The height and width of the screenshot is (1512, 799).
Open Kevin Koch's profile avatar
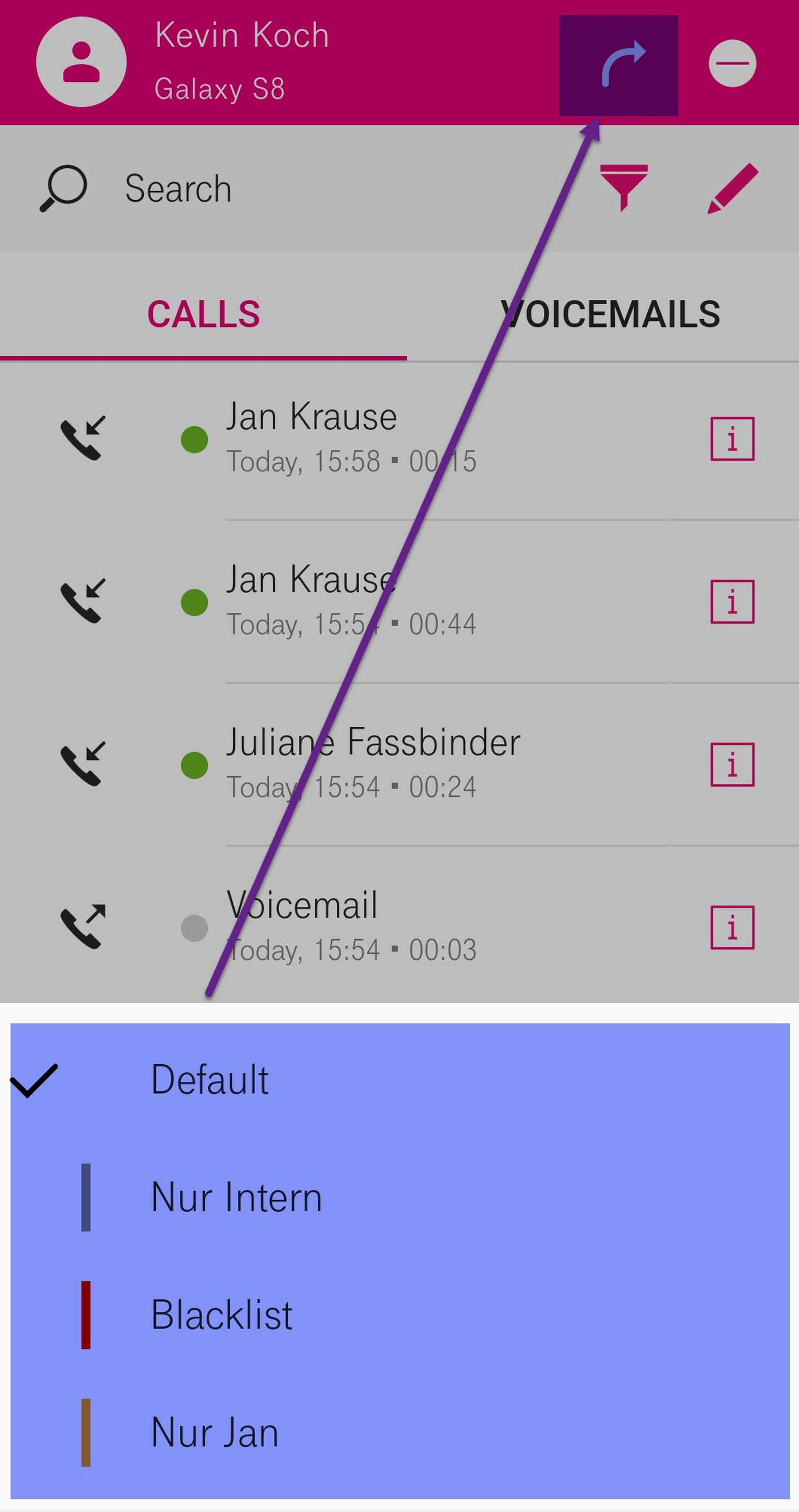click(x=81, y=62)
